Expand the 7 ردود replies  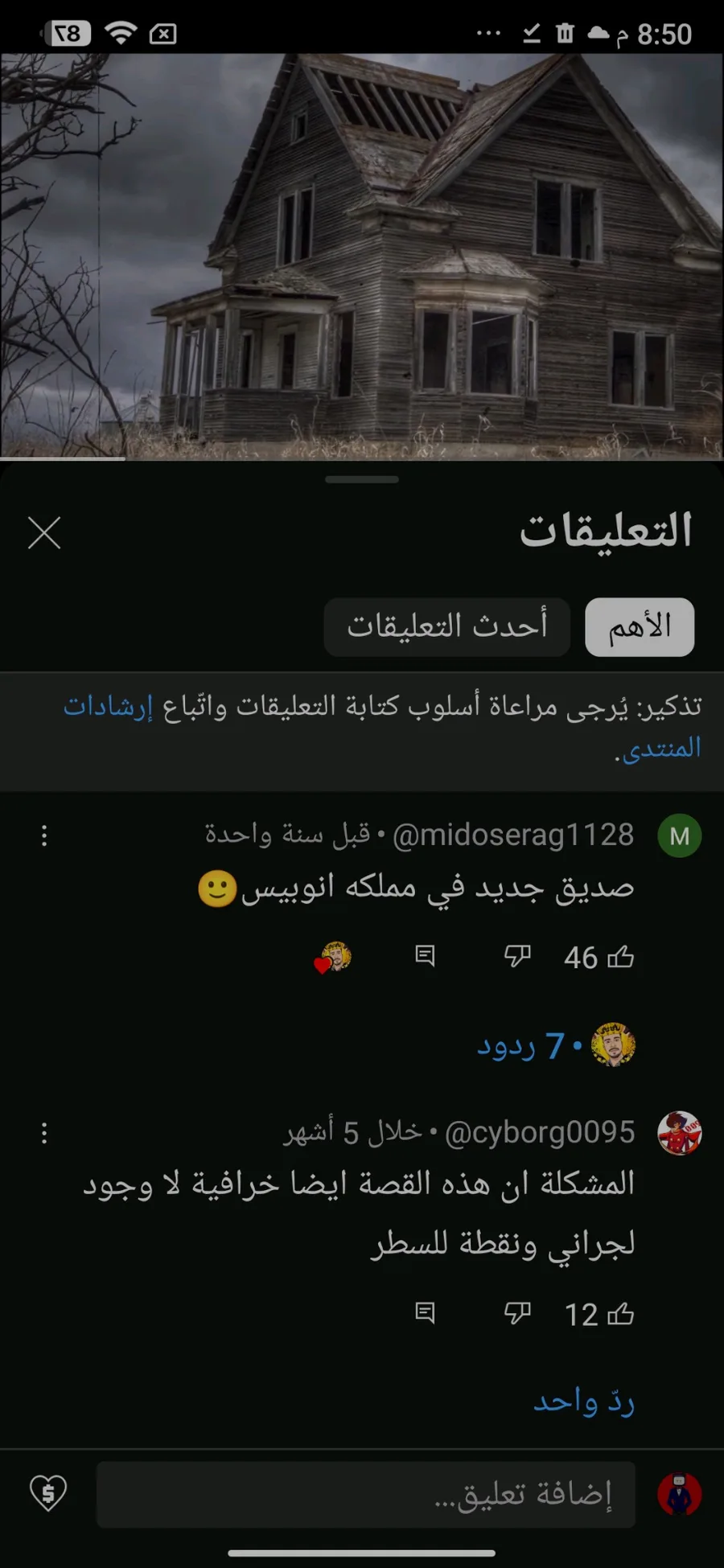point(556,1046)
